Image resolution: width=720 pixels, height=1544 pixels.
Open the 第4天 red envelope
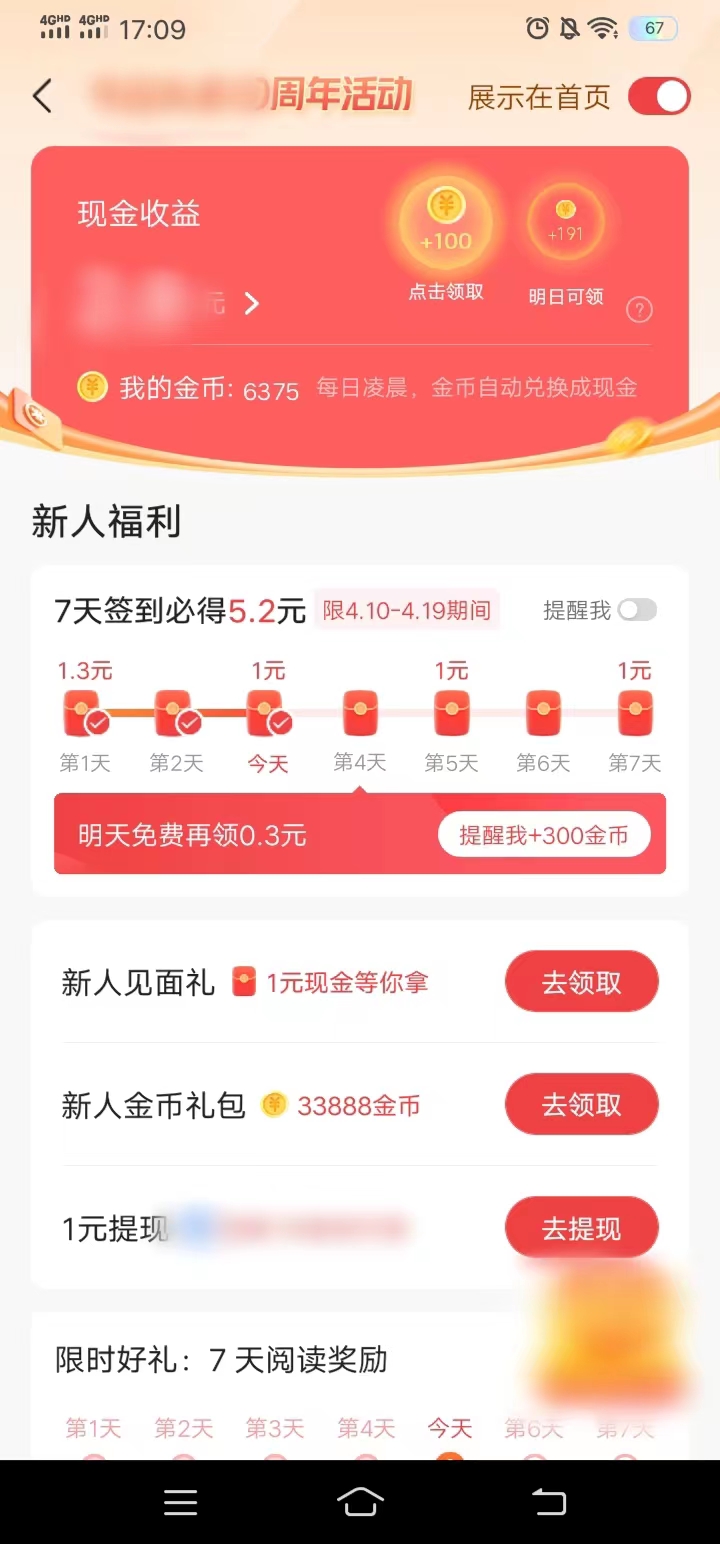[359, 712]
